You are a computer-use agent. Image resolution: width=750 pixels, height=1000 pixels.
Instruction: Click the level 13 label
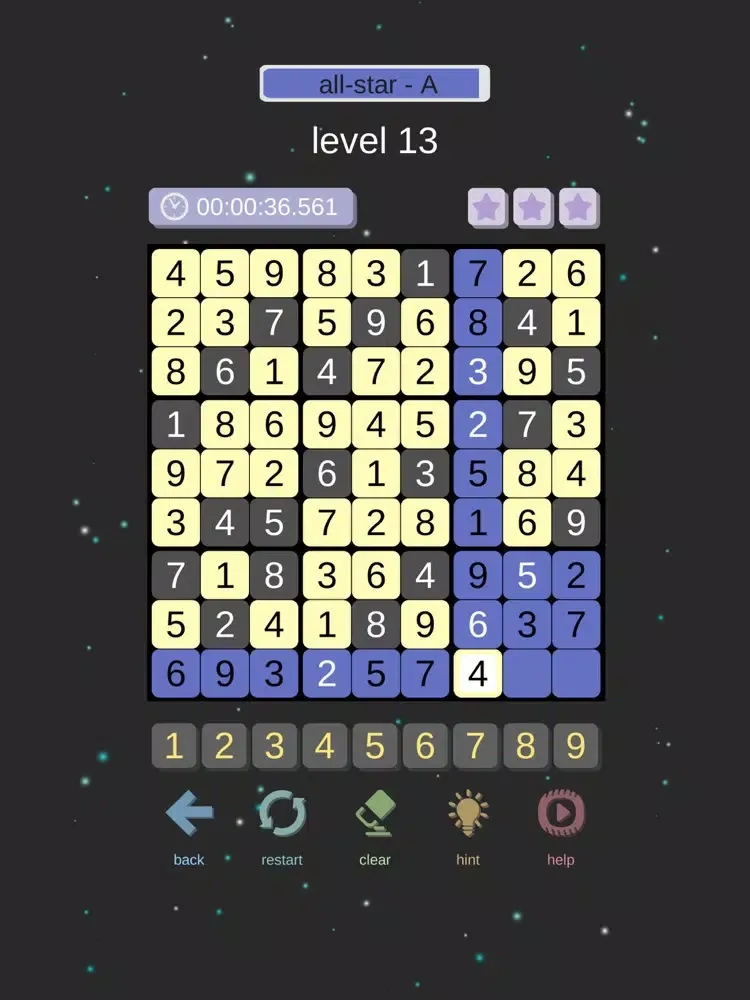375,139
